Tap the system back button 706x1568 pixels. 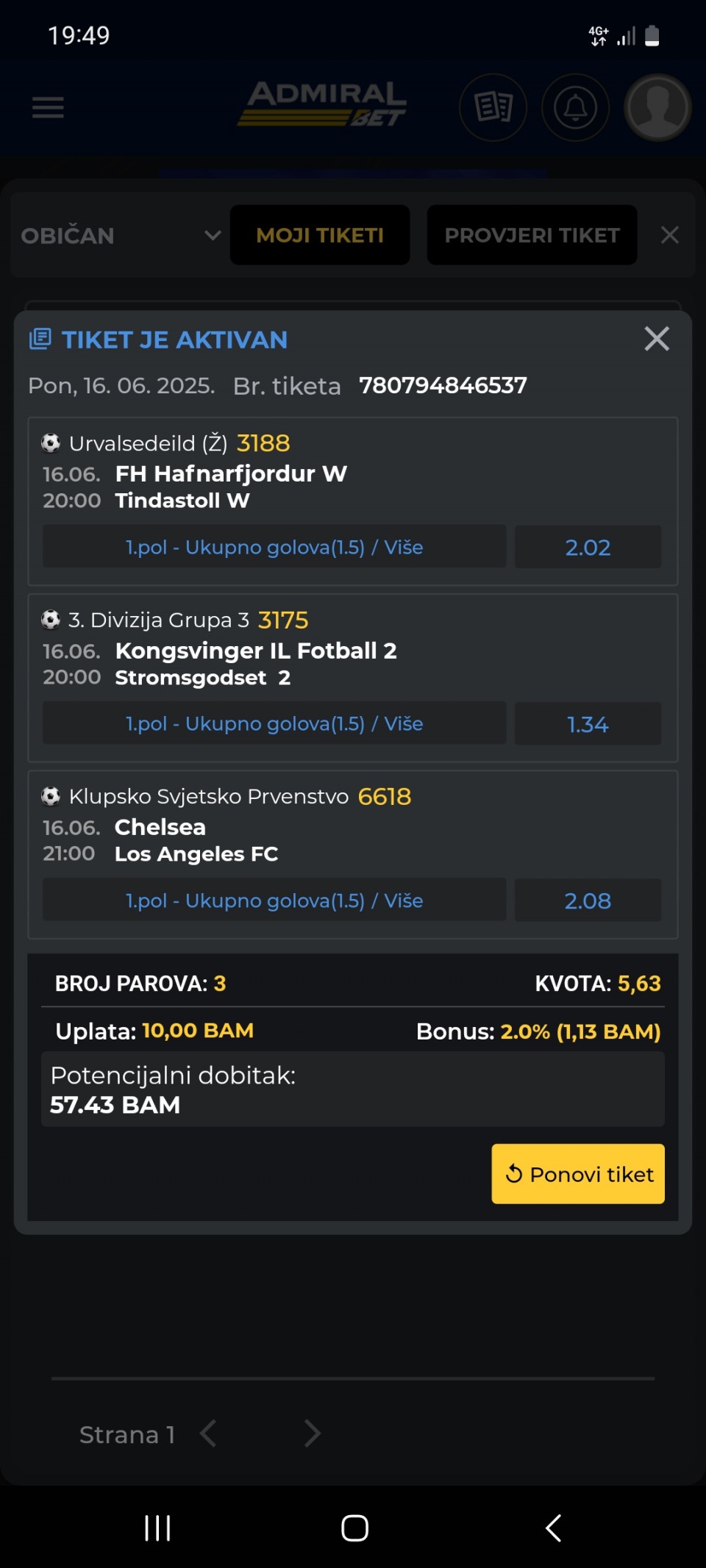(553, 1528)
